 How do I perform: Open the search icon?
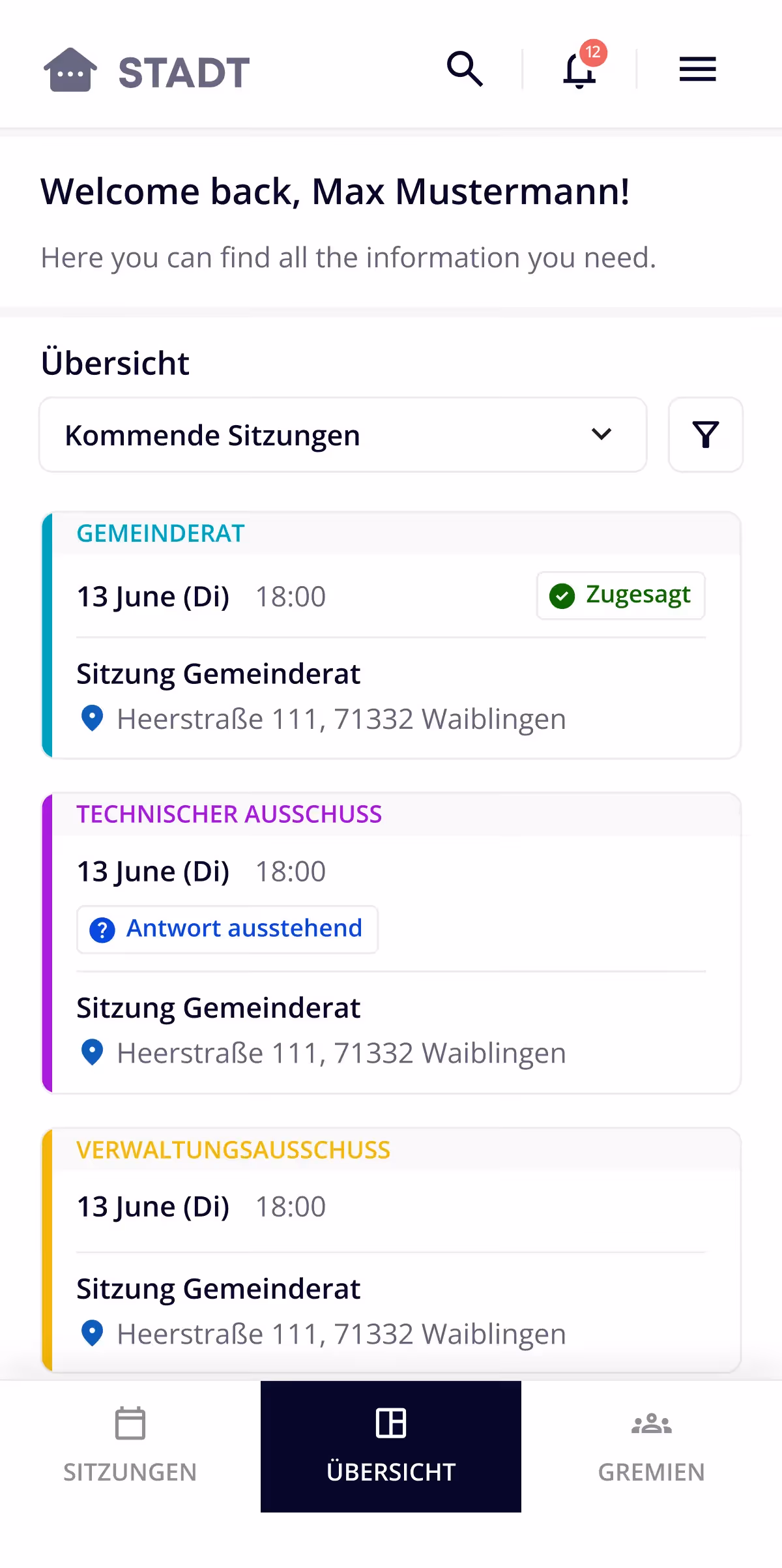465,69
